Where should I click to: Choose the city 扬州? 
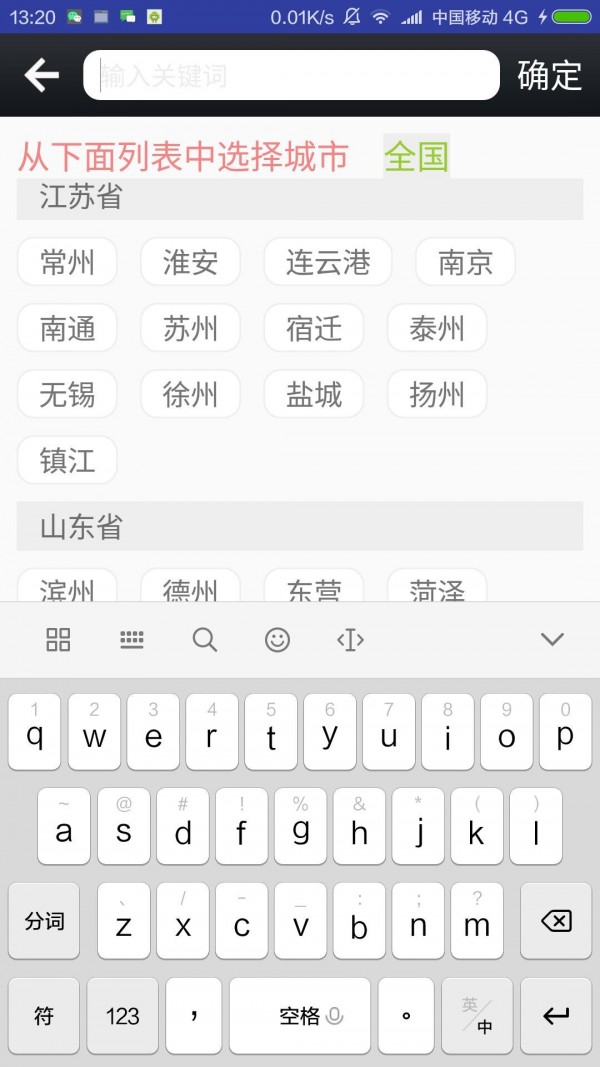coord(436,394)
